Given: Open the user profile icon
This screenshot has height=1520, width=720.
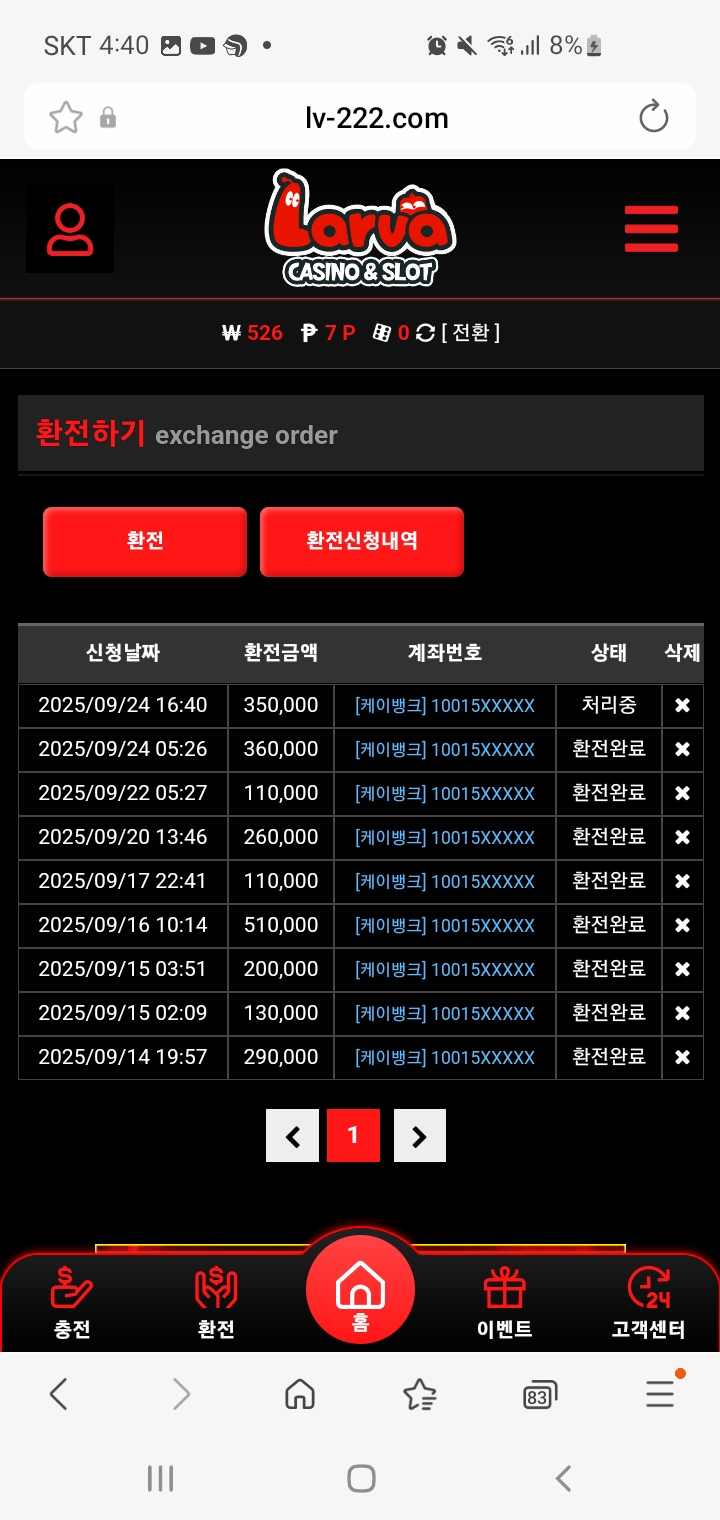Looking at the screenshot, I should (70, 230).
